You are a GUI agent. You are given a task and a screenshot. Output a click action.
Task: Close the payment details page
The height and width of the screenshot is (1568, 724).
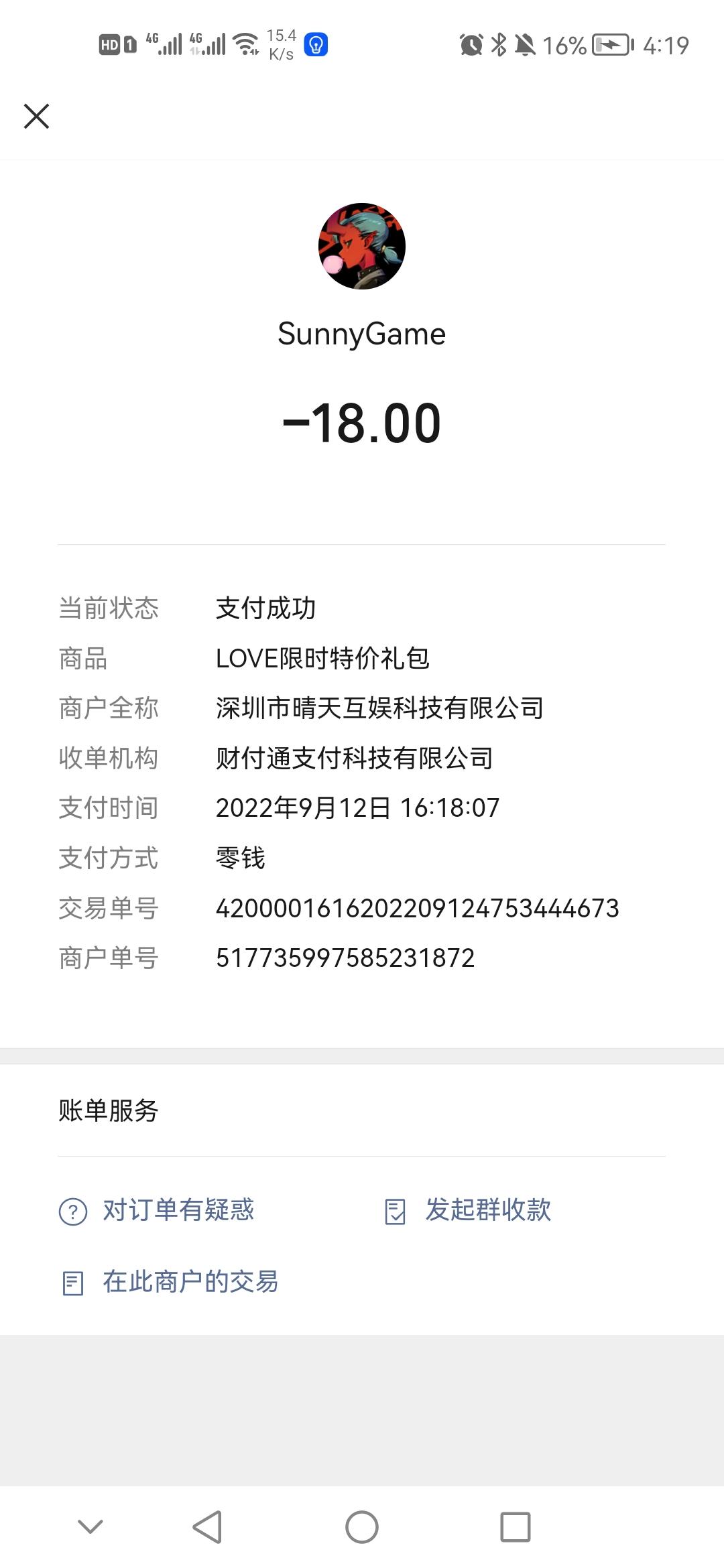[x=36, y=116]
